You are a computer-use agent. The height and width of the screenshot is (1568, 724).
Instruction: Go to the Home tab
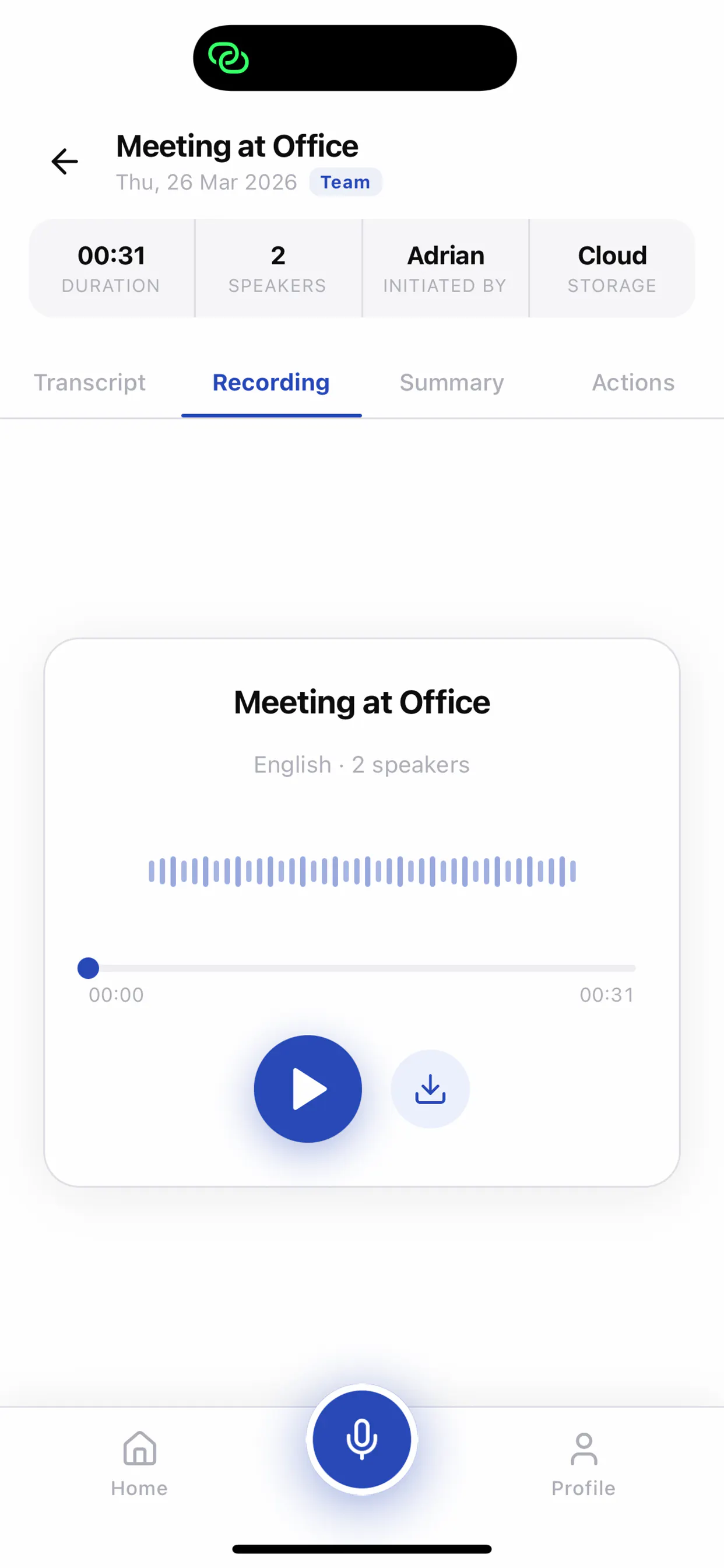[x=139, y=1464]
